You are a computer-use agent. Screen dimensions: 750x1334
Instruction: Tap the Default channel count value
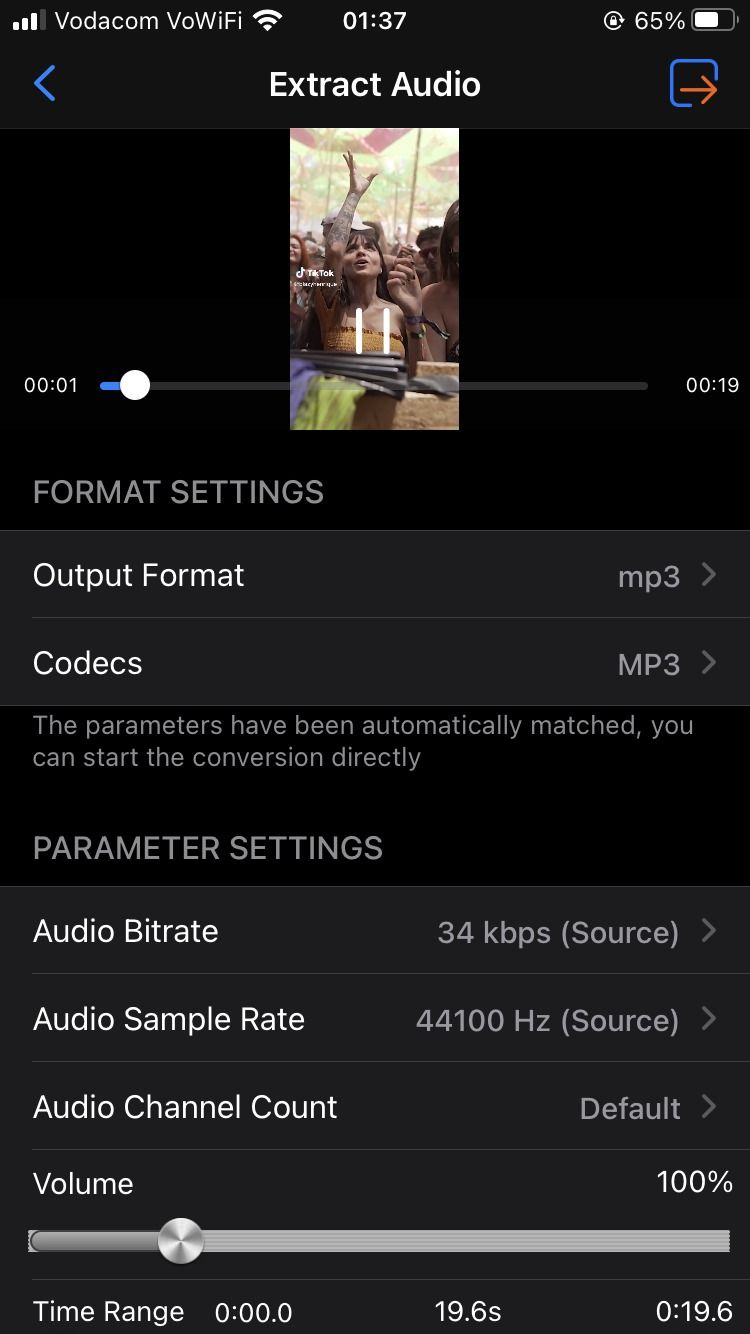coord(629,1108)
